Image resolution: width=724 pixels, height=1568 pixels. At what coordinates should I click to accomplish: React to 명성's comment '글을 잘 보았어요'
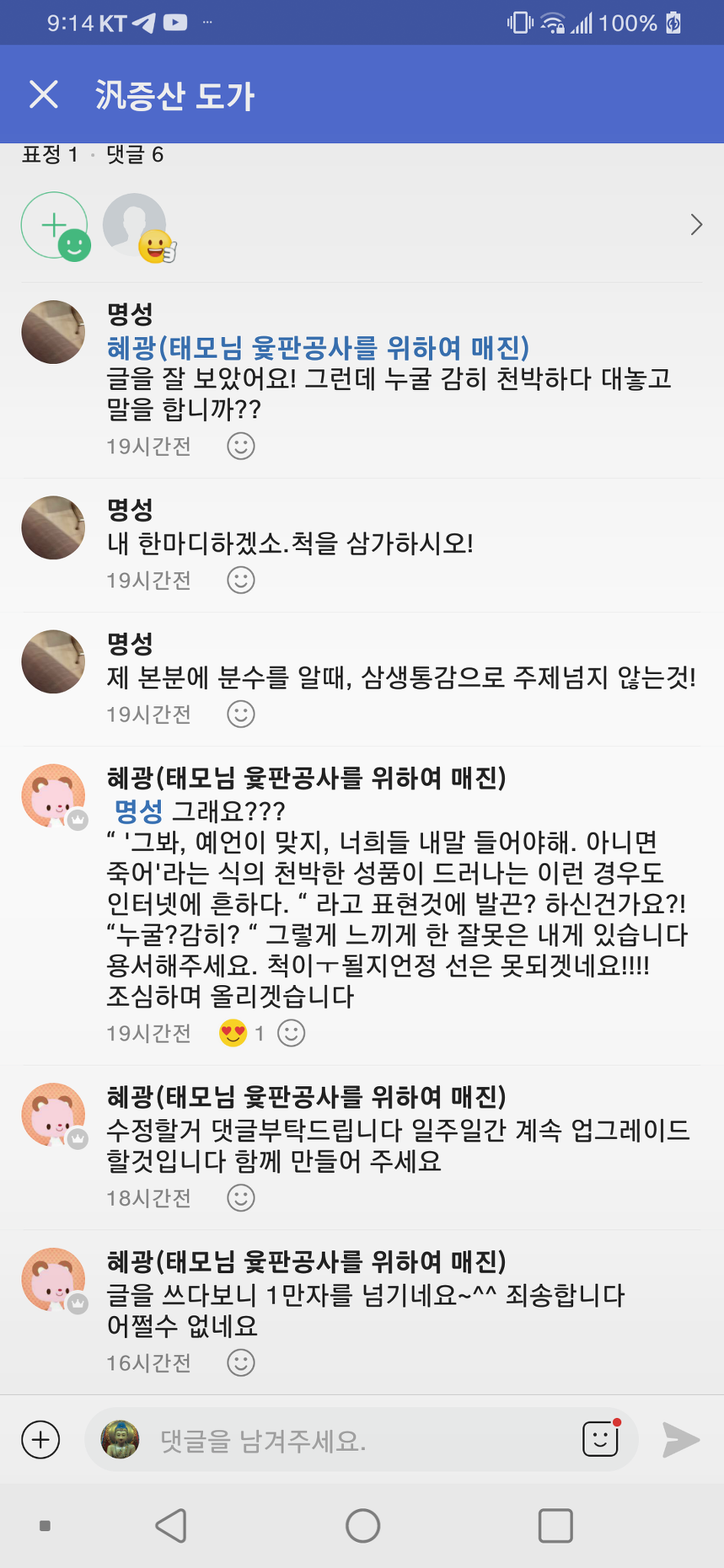click(241, 446)
